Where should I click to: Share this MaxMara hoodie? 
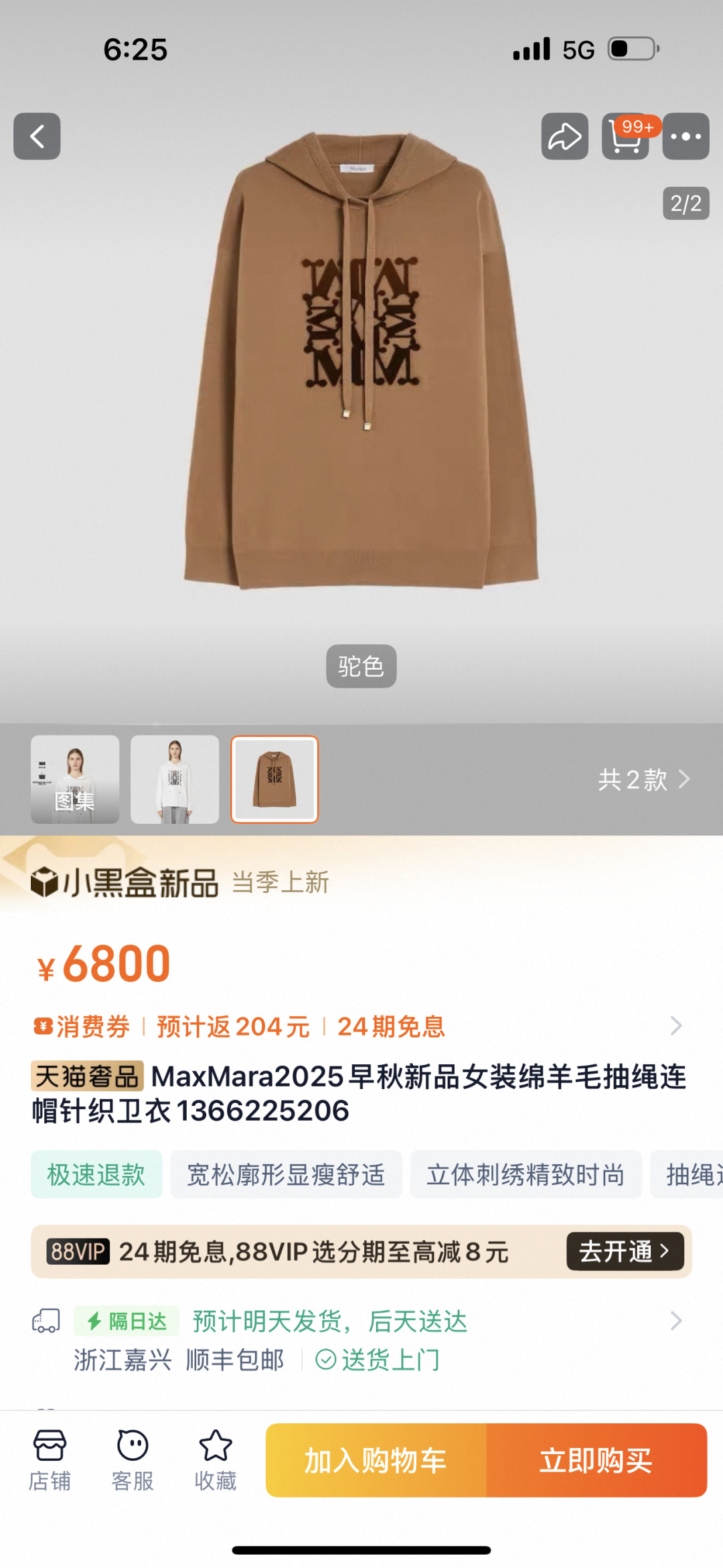pyautogui.click(x=565, y=136)
